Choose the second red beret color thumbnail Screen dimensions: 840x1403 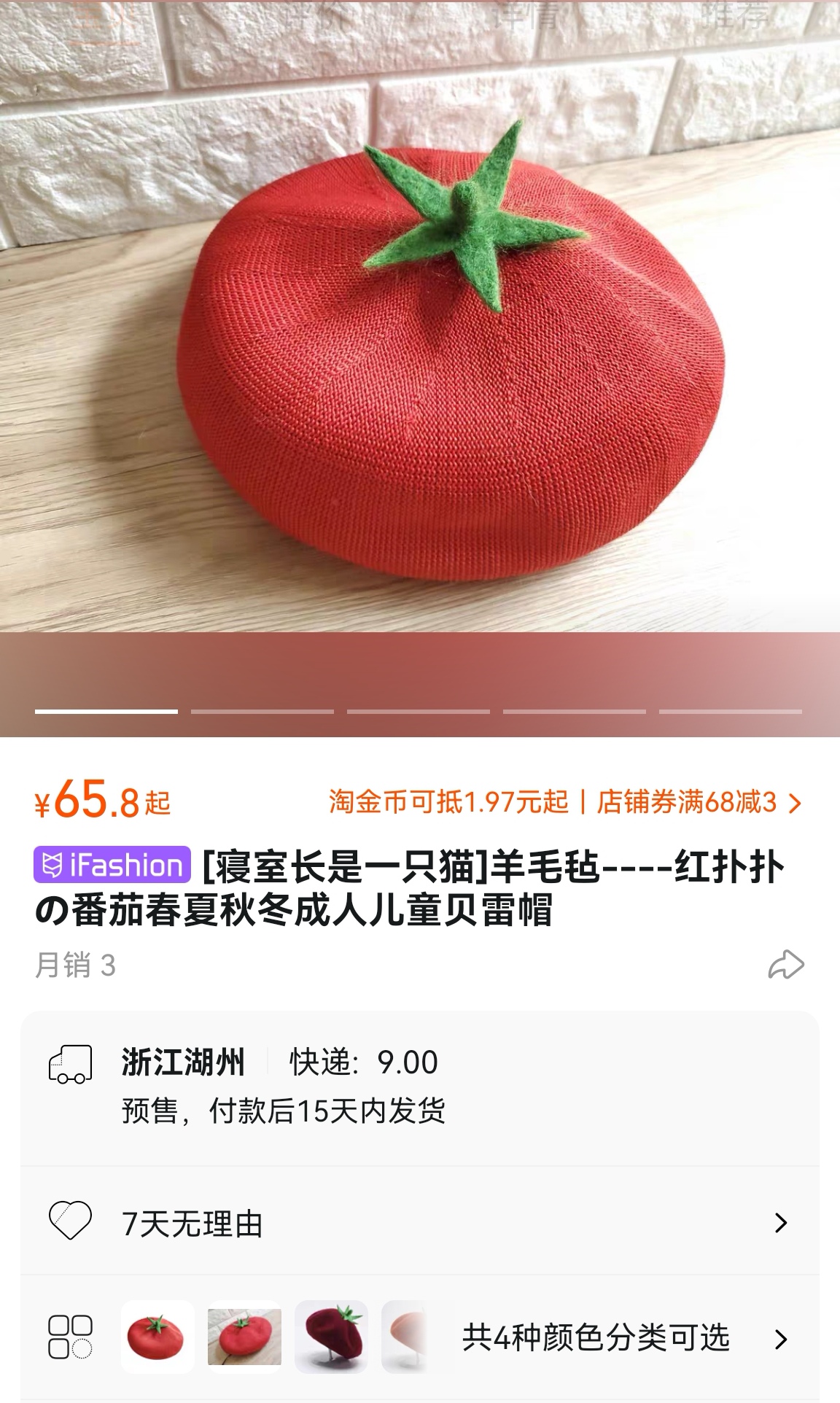(x=244, y=1337)
